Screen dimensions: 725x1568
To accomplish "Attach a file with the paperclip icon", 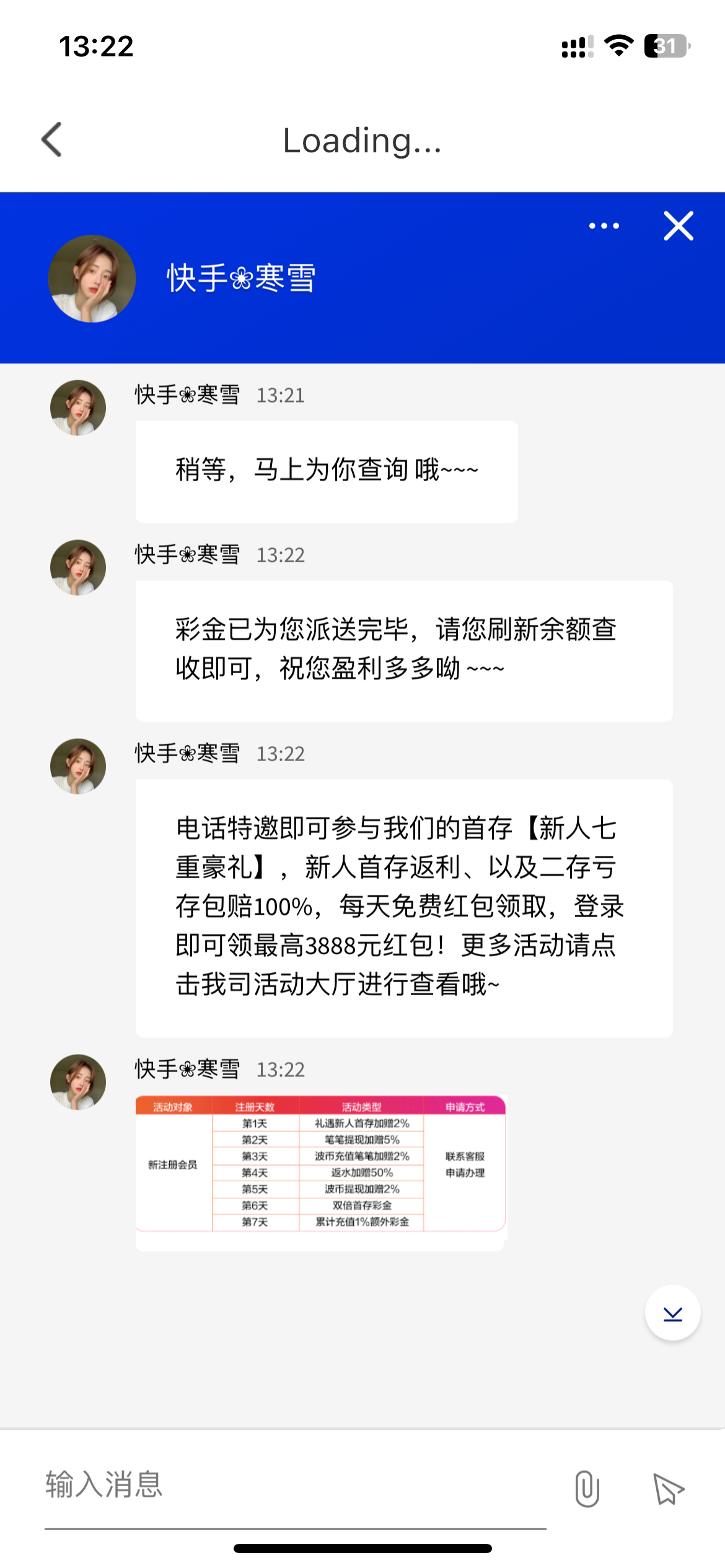I will 586,1489.
